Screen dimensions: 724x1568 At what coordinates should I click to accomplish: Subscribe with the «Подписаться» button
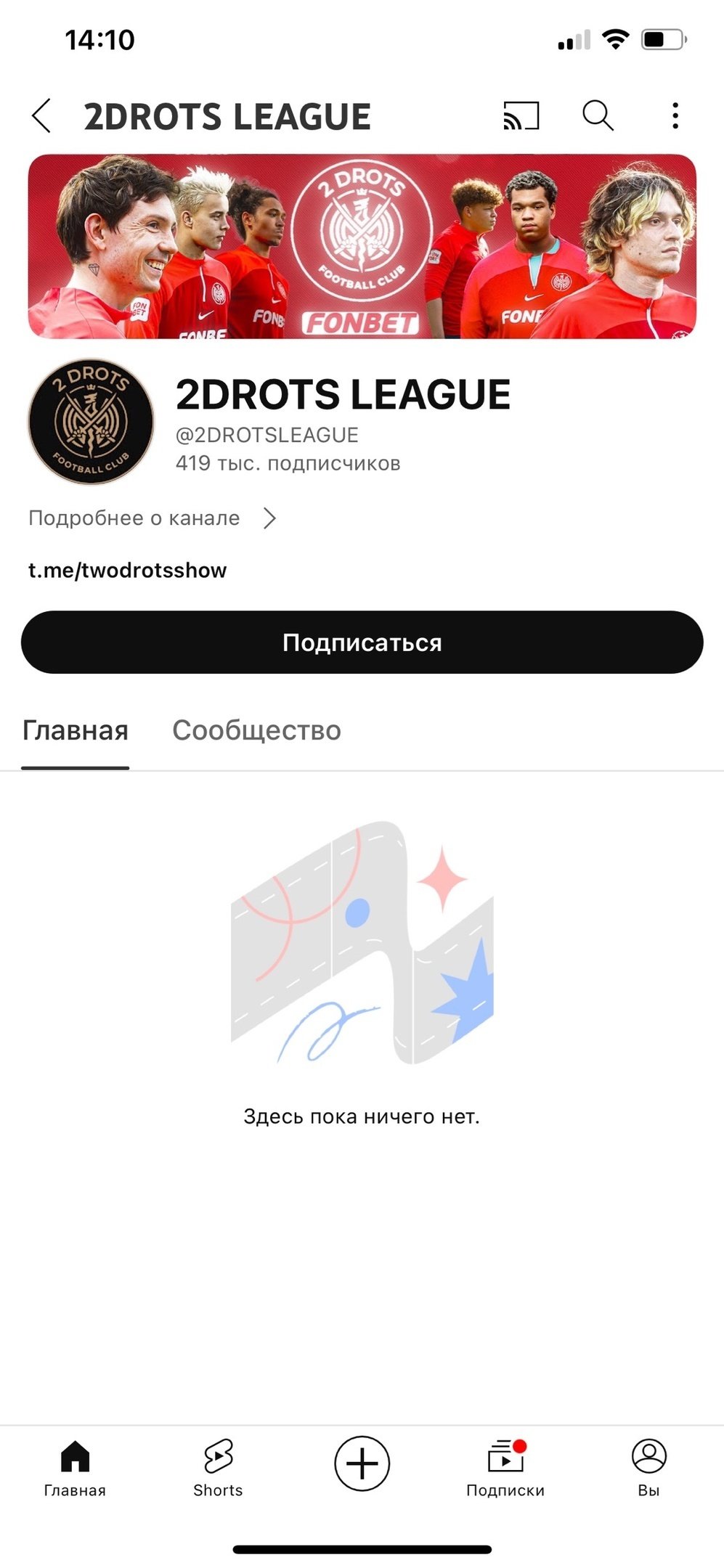(362, 642)
